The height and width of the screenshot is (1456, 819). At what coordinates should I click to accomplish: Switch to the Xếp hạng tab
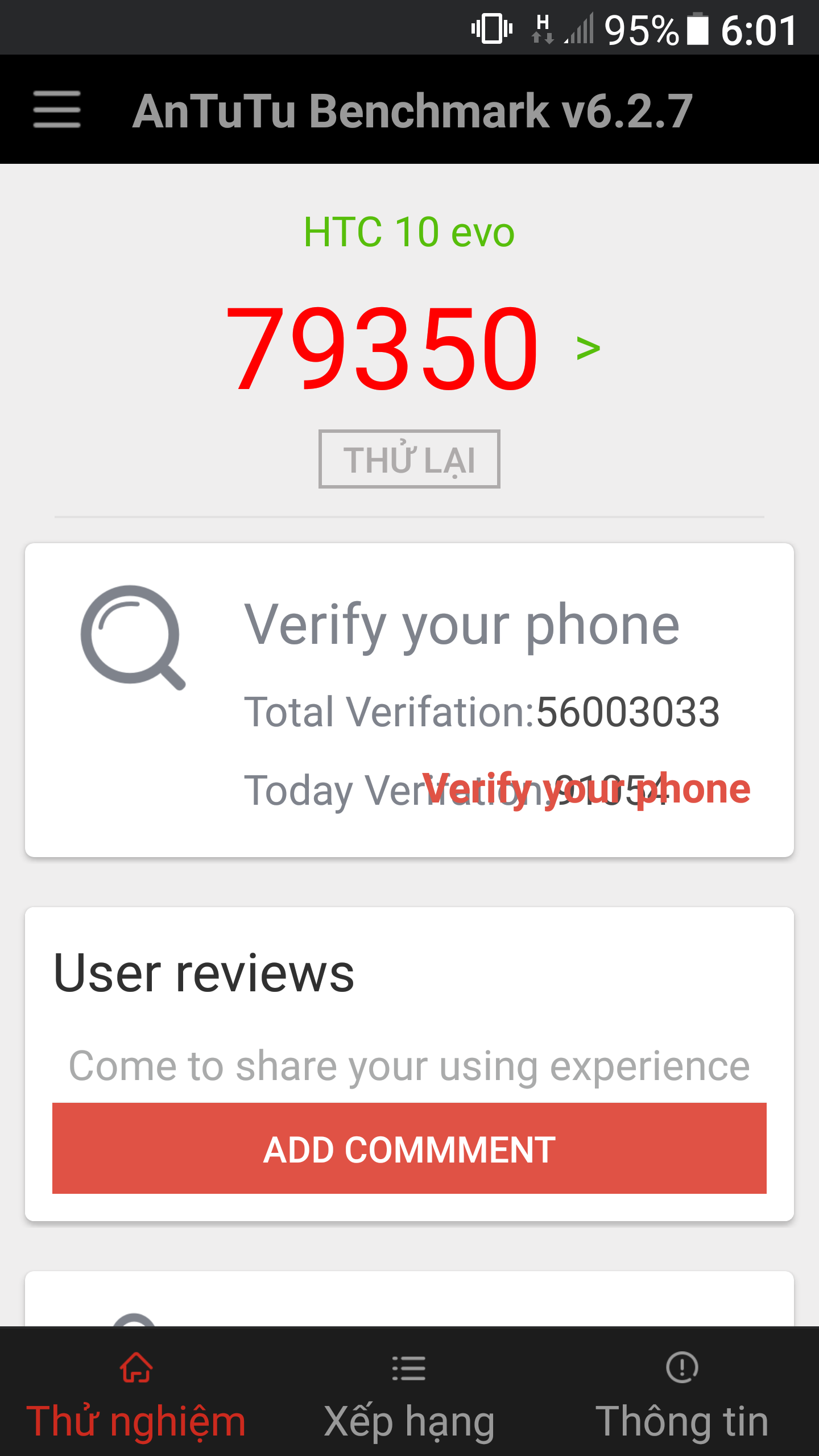(409, 1393)
